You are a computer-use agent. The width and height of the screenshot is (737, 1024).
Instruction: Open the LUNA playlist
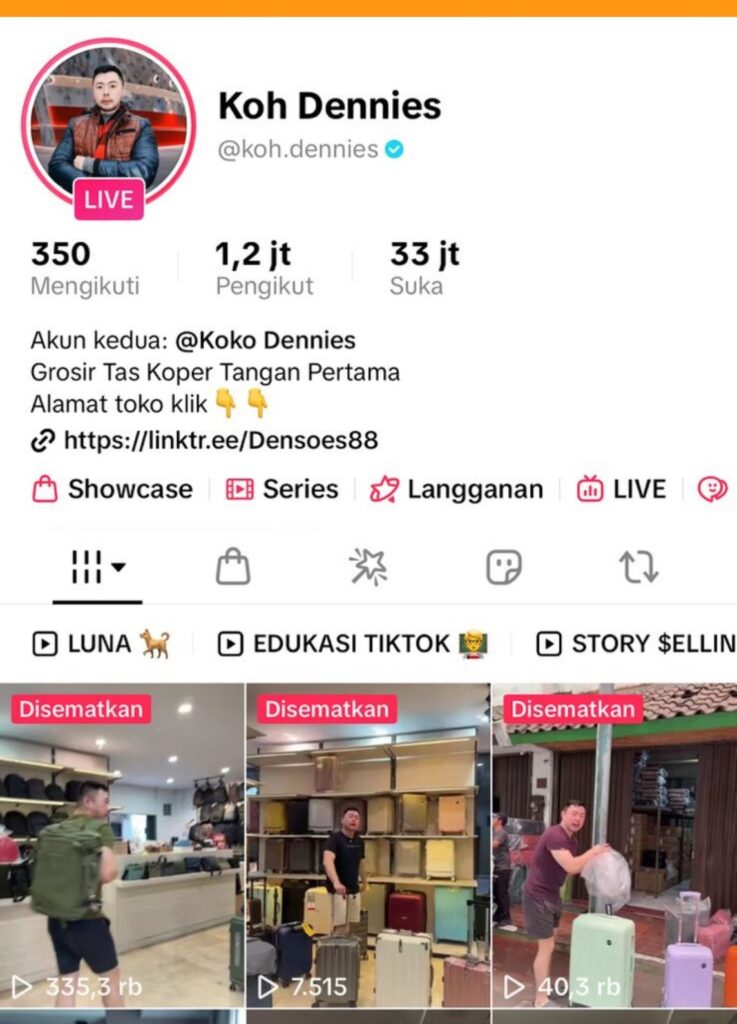[101, 644]
